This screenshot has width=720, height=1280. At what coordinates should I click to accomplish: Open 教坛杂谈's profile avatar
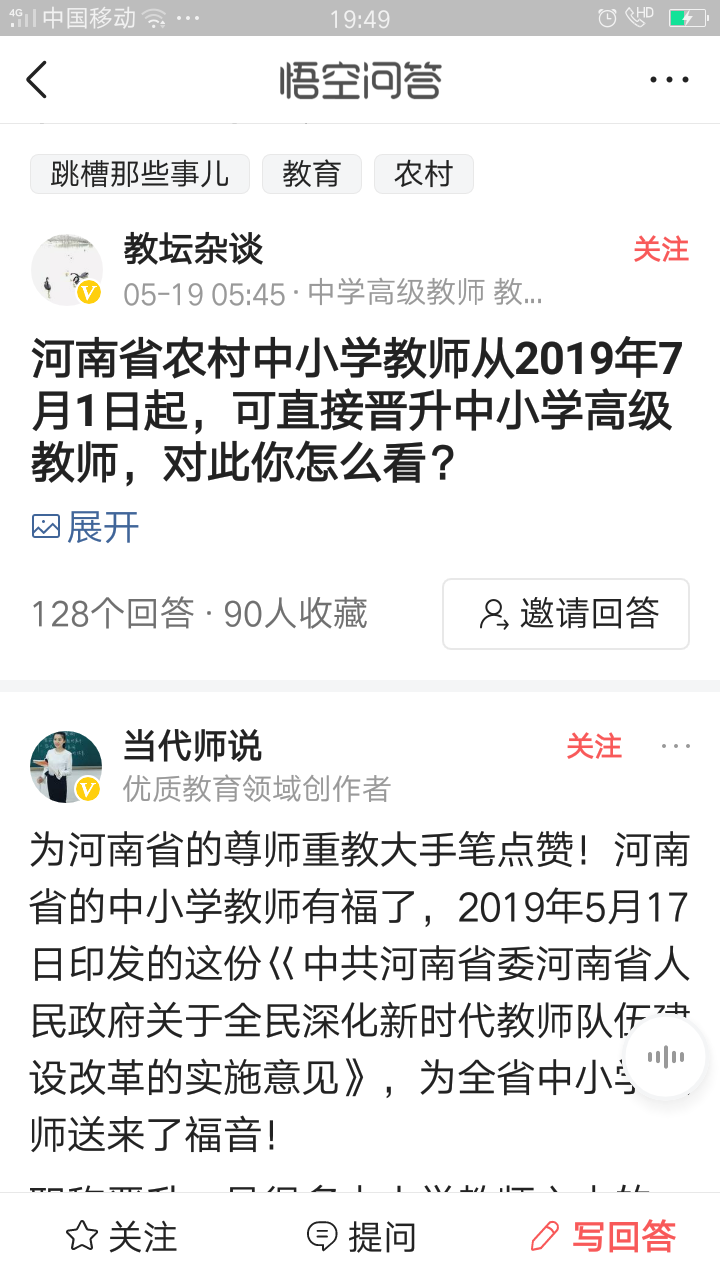coord(67,269)
